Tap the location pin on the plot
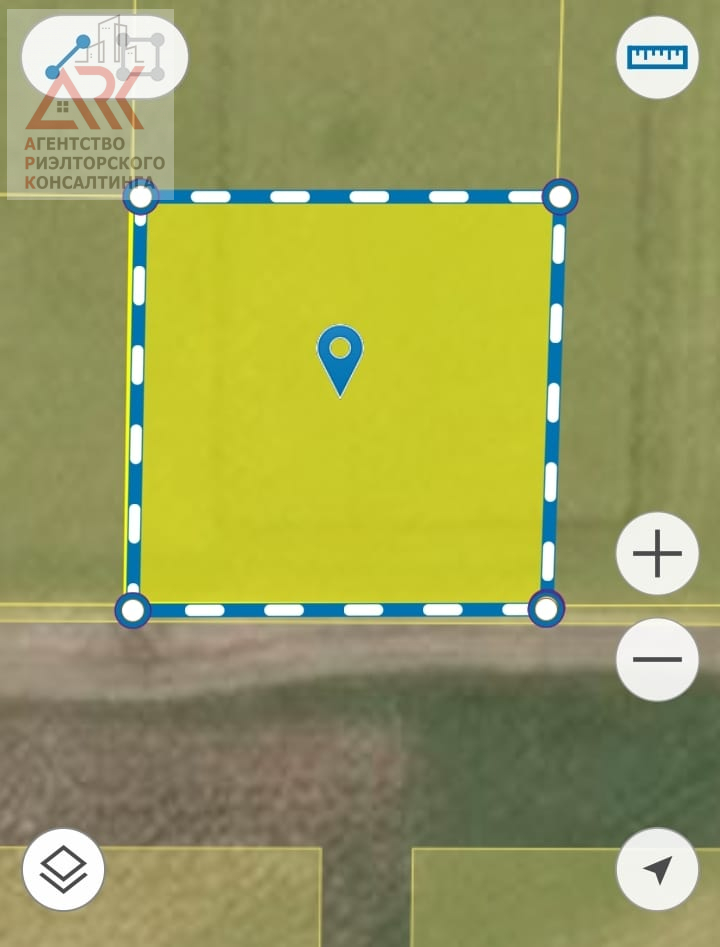This screenshot has height=947, width=720. click(x=340, y=358)
